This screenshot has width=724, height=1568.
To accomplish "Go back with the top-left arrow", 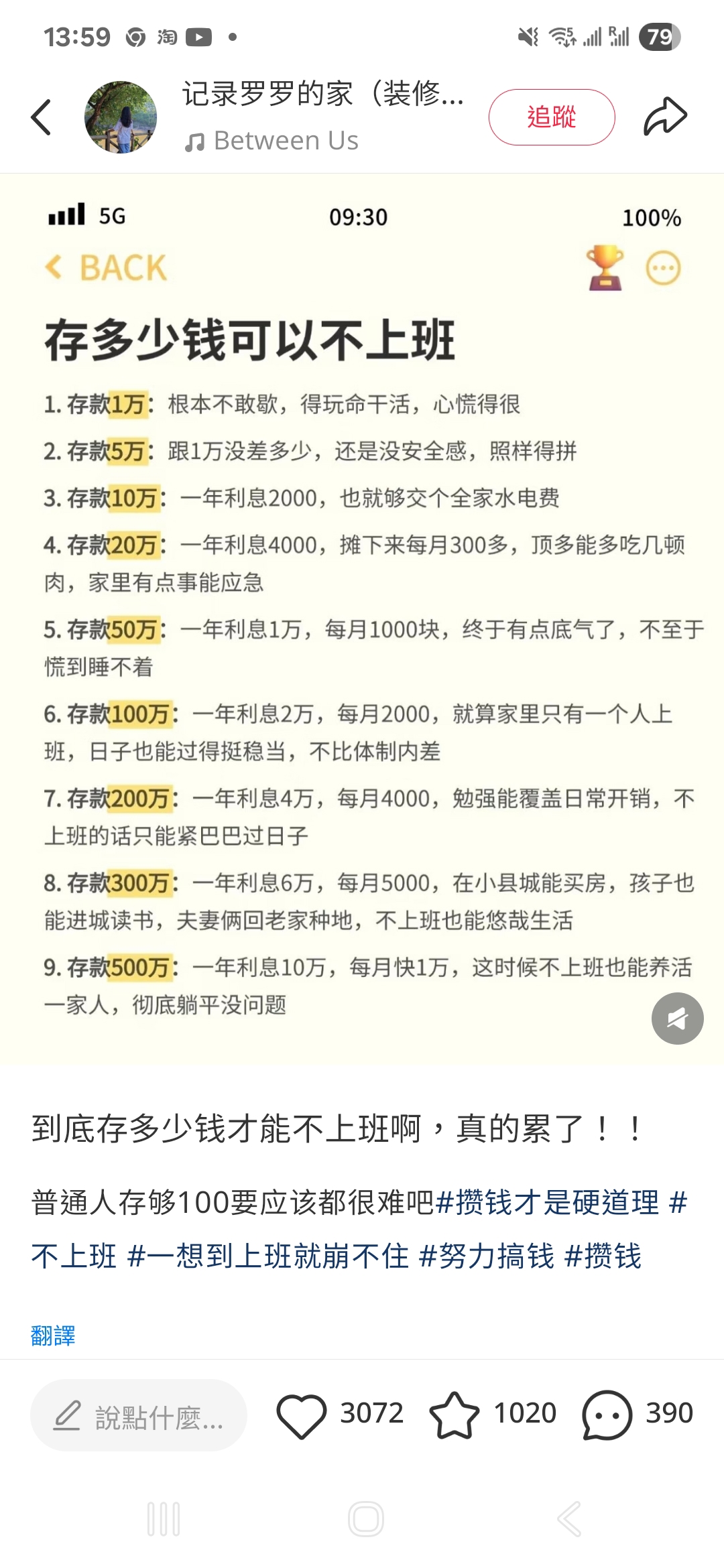I will coord(42,117).
